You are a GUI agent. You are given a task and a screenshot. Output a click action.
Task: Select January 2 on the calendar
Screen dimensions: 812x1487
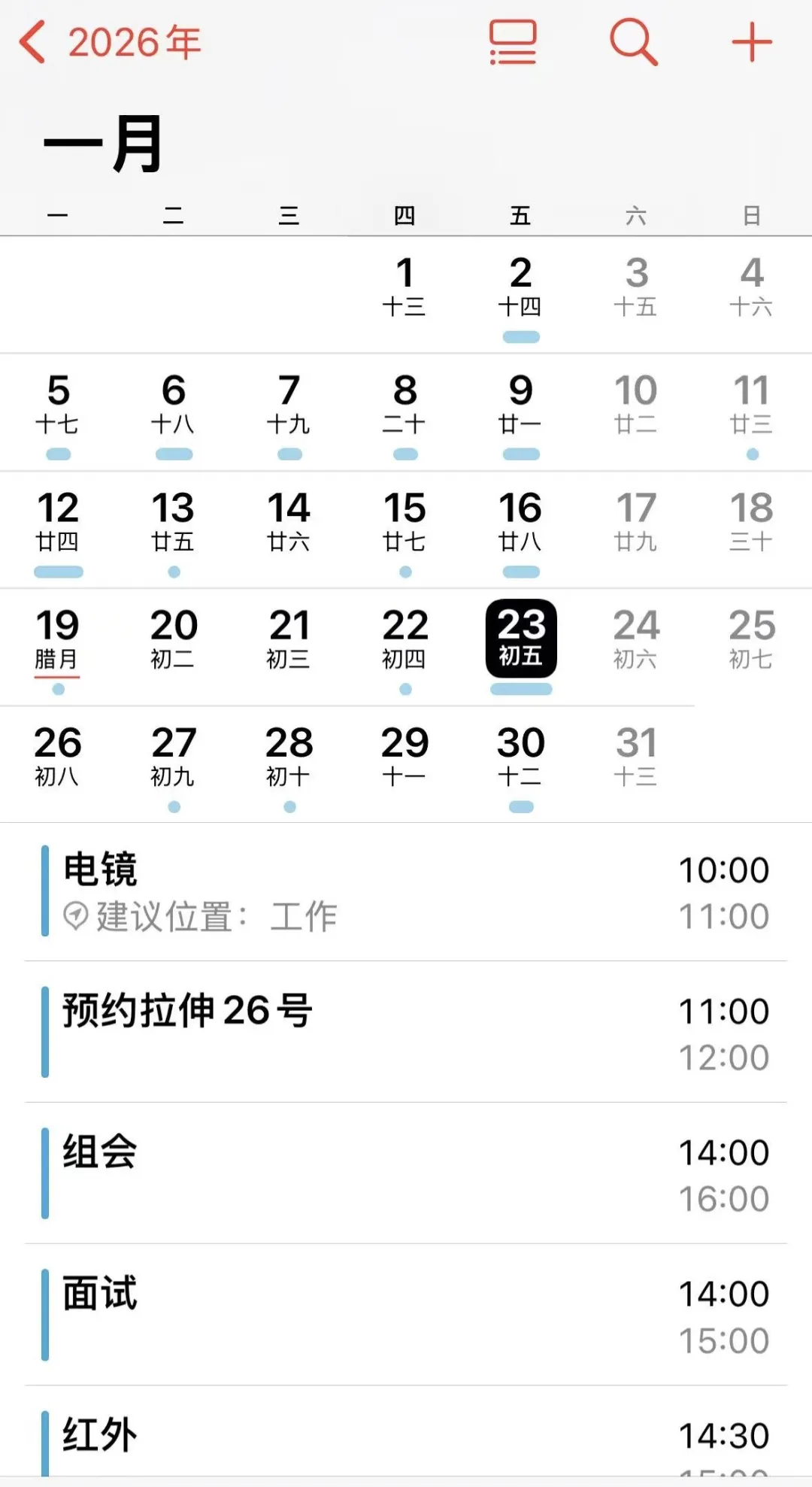click(x=520, y=287)
